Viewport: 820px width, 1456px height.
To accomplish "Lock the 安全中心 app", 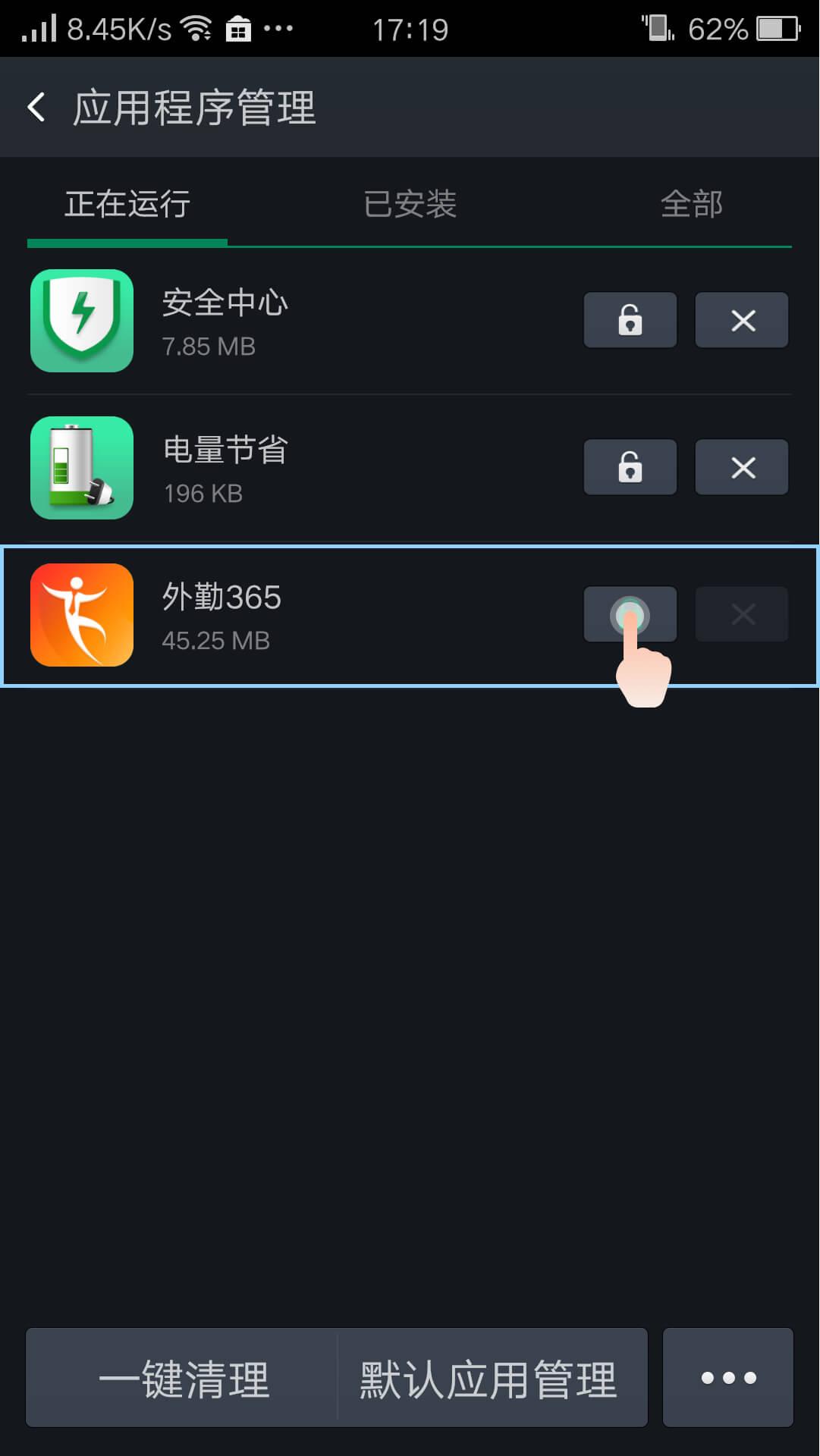I will [630, 320].
